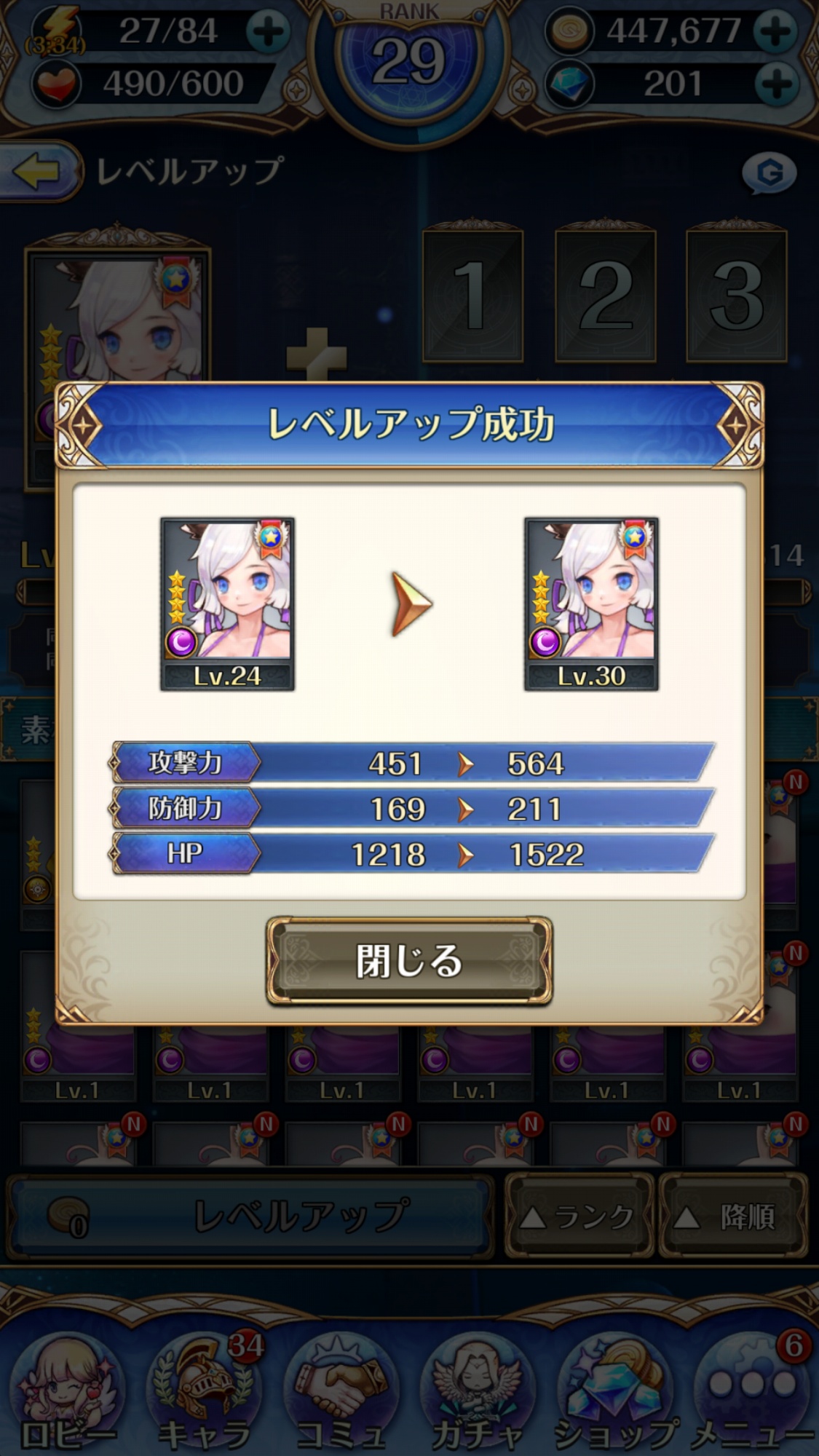Close the level up success dialog
819x1456 pixels.
point(408,961)
